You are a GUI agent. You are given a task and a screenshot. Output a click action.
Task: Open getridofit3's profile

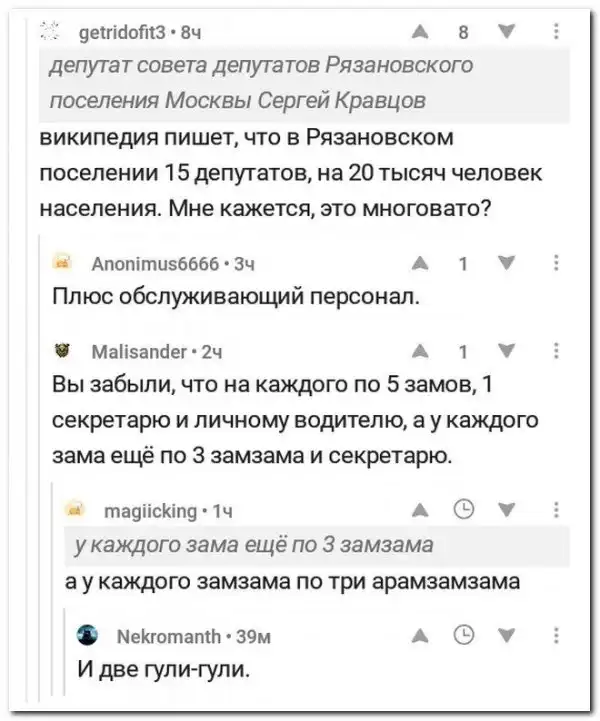[118, 31]
